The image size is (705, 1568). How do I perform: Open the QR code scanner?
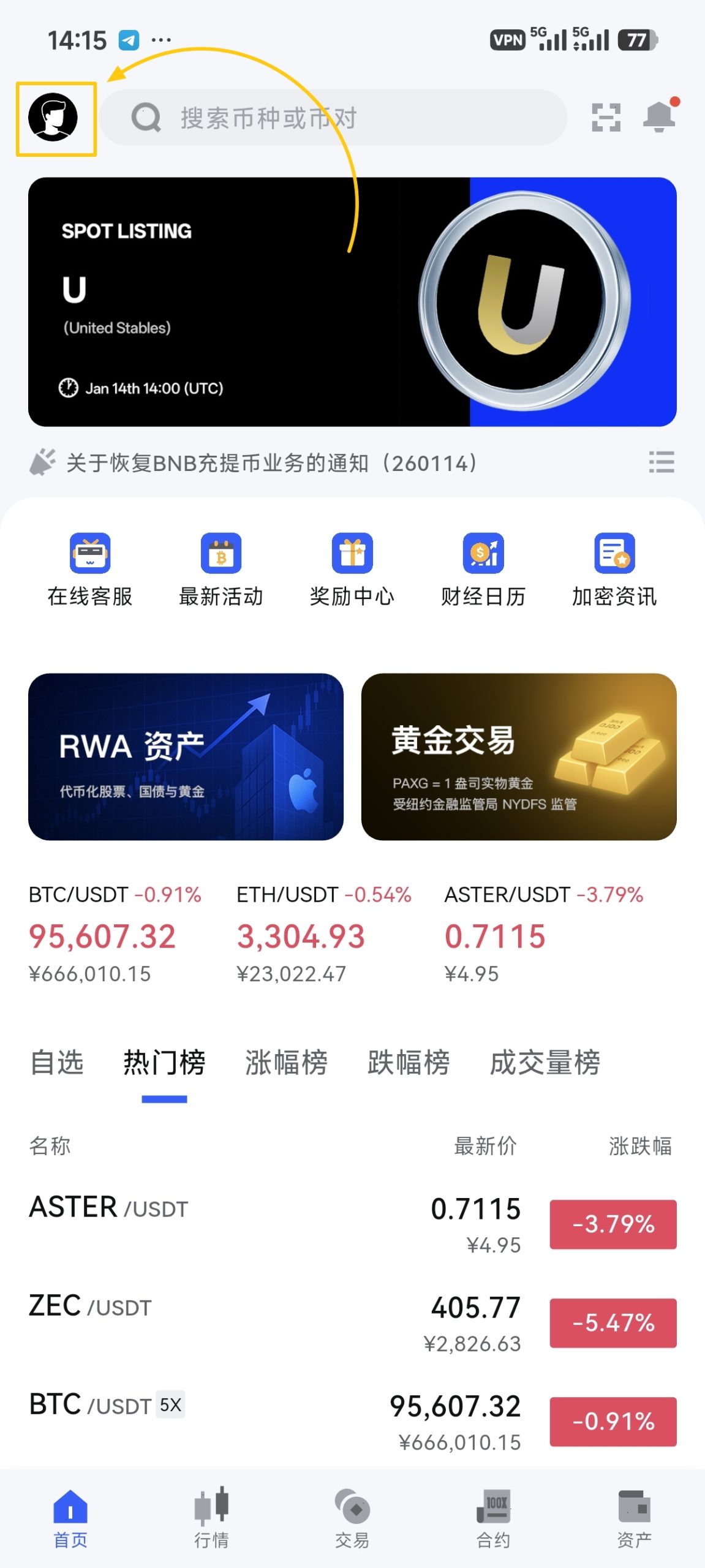click(606, 118)
